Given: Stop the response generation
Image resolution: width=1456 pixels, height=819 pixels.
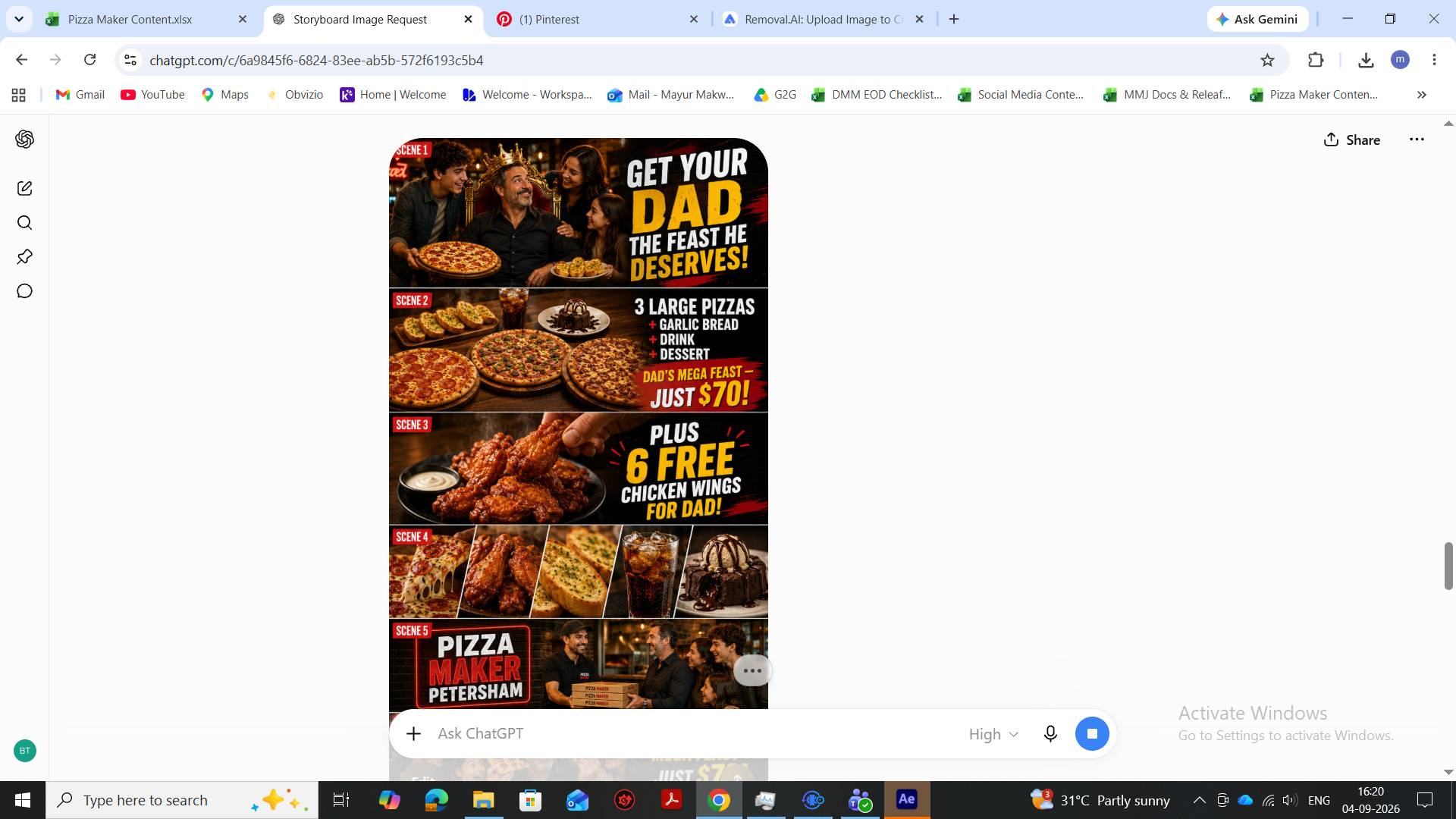Looking at the screenshot, I should pyautogui.click(x=1092, y=733).
